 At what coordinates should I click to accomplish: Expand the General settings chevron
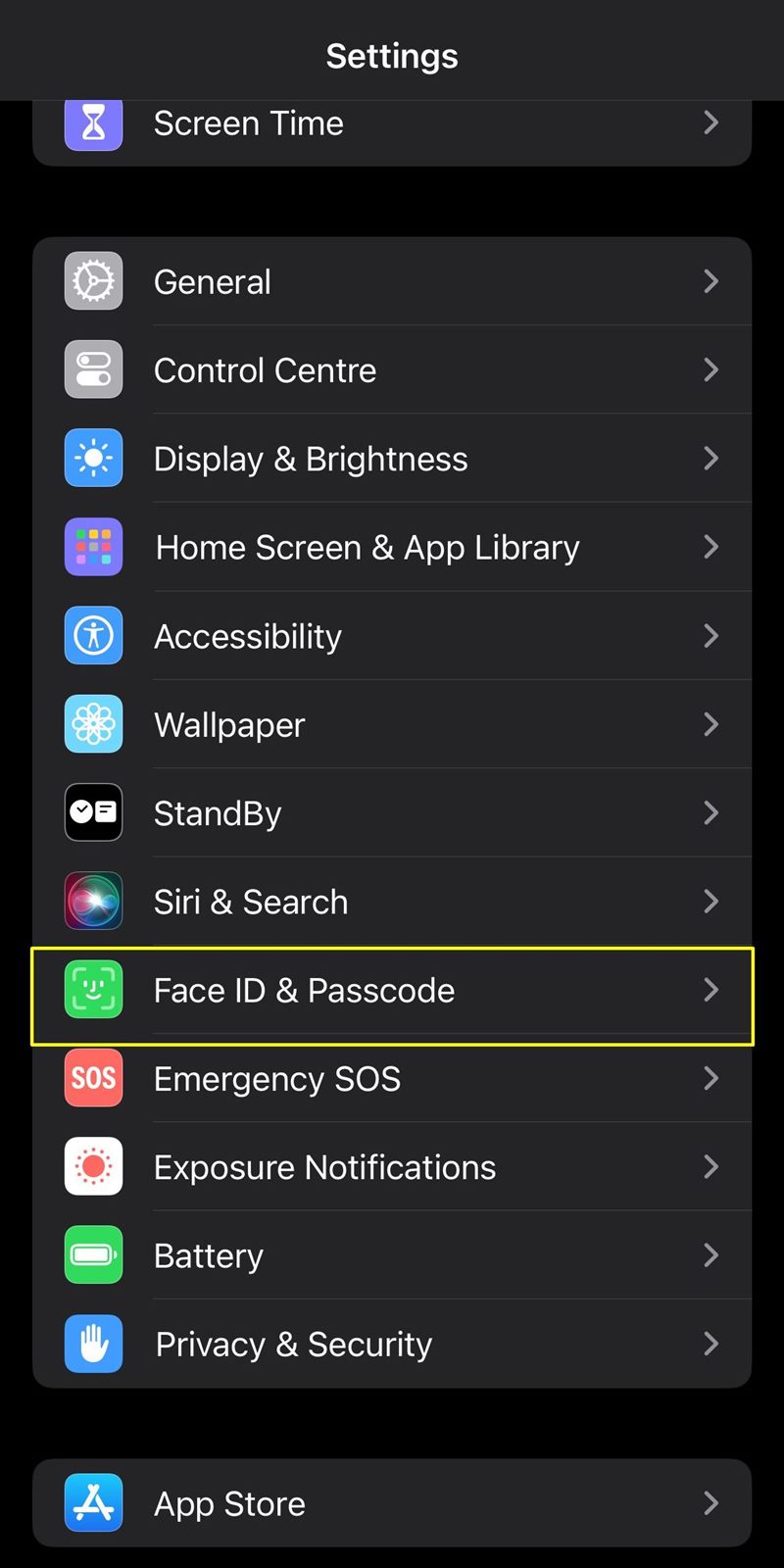click(711, 281)
